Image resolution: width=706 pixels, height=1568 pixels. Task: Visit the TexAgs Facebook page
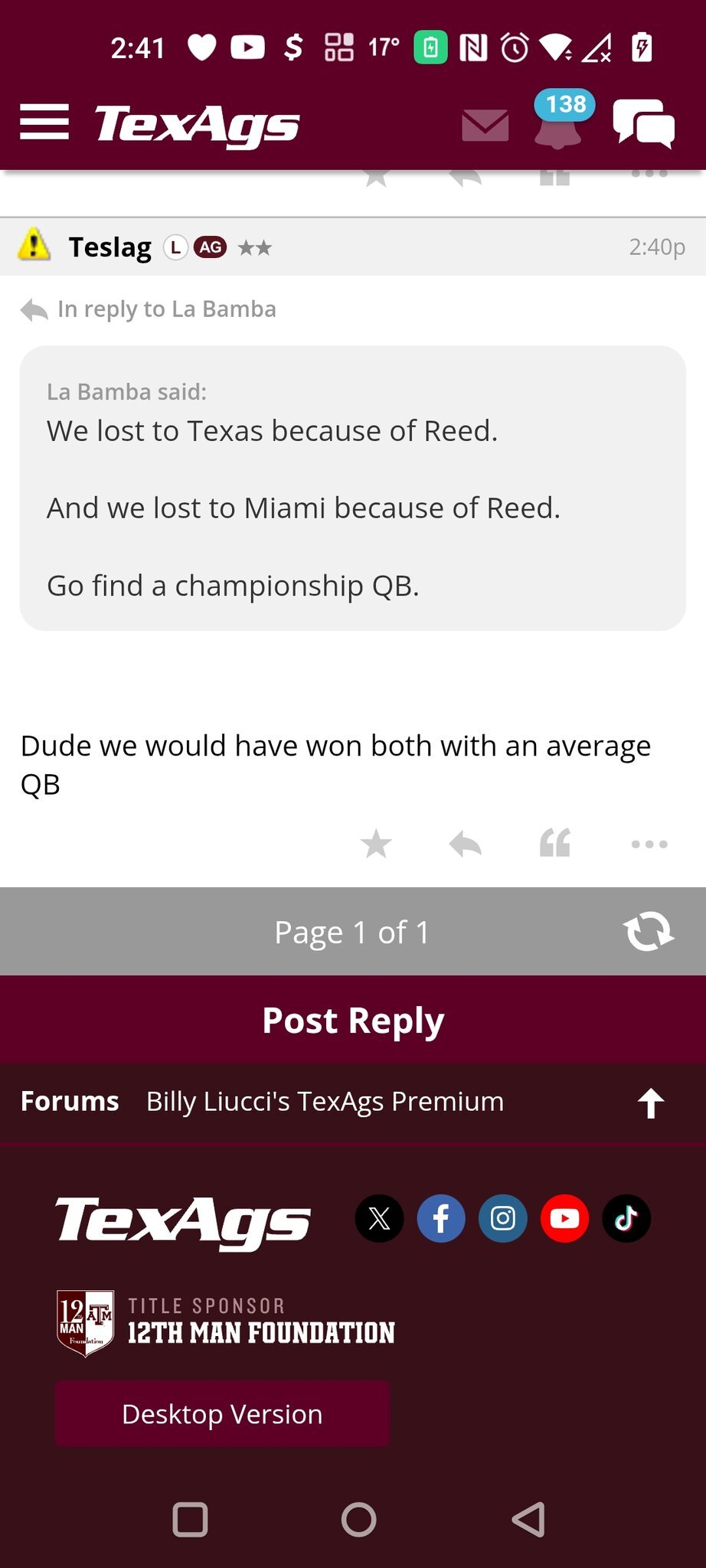[441, 1218]
